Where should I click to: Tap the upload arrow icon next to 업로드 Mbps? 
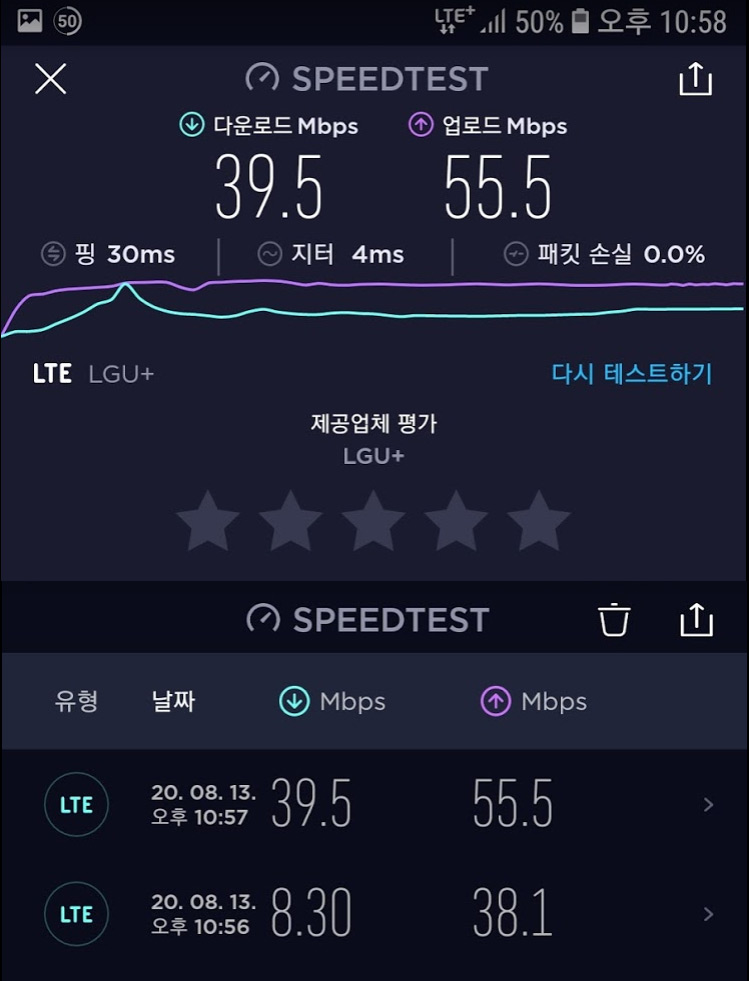pos(420,126)
